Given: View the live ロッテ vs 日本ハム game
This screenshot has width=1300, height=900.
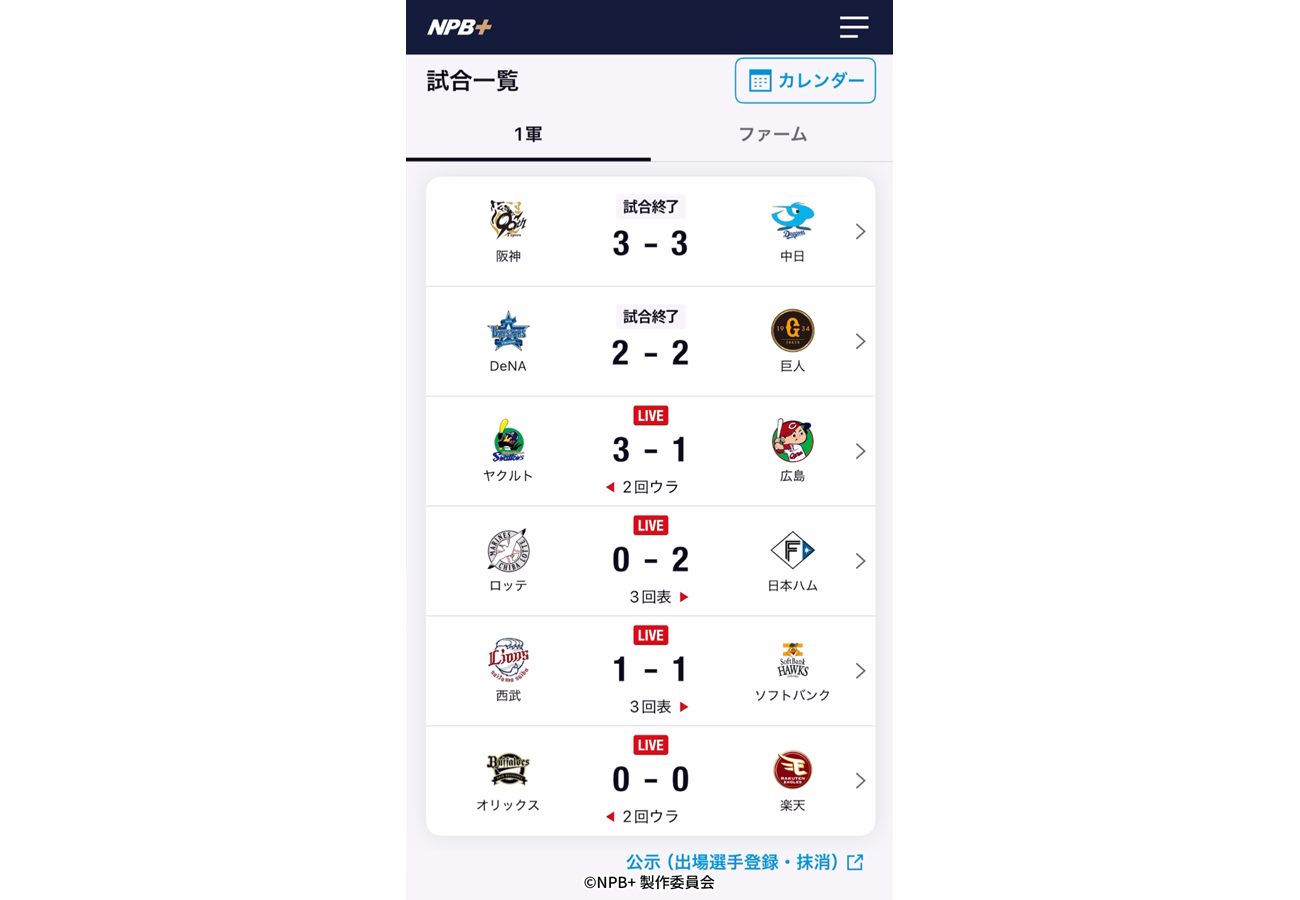Looking at the screenshot, I should [650, 561].
